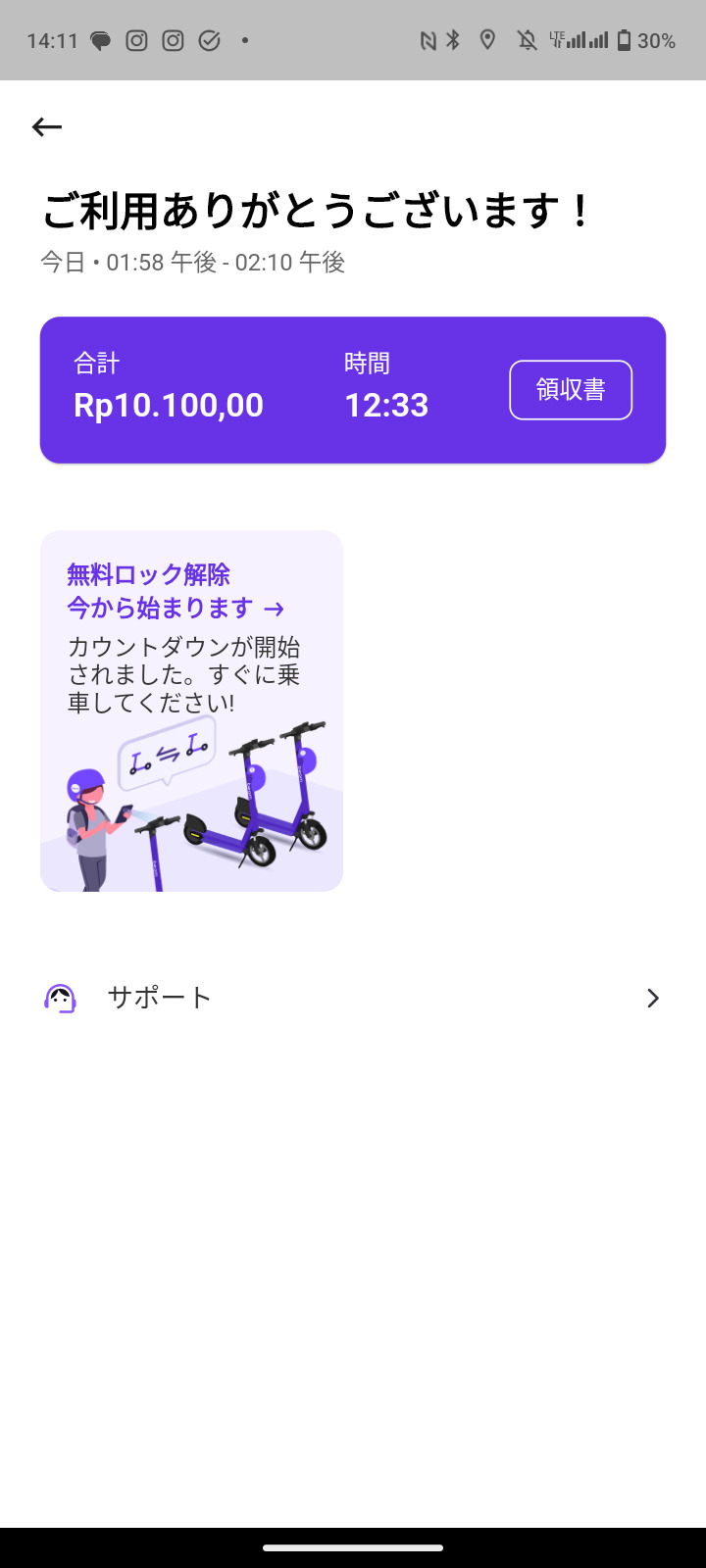Open the サポート support row
This screenshot has height=1568, width=706.
[353, 998]
